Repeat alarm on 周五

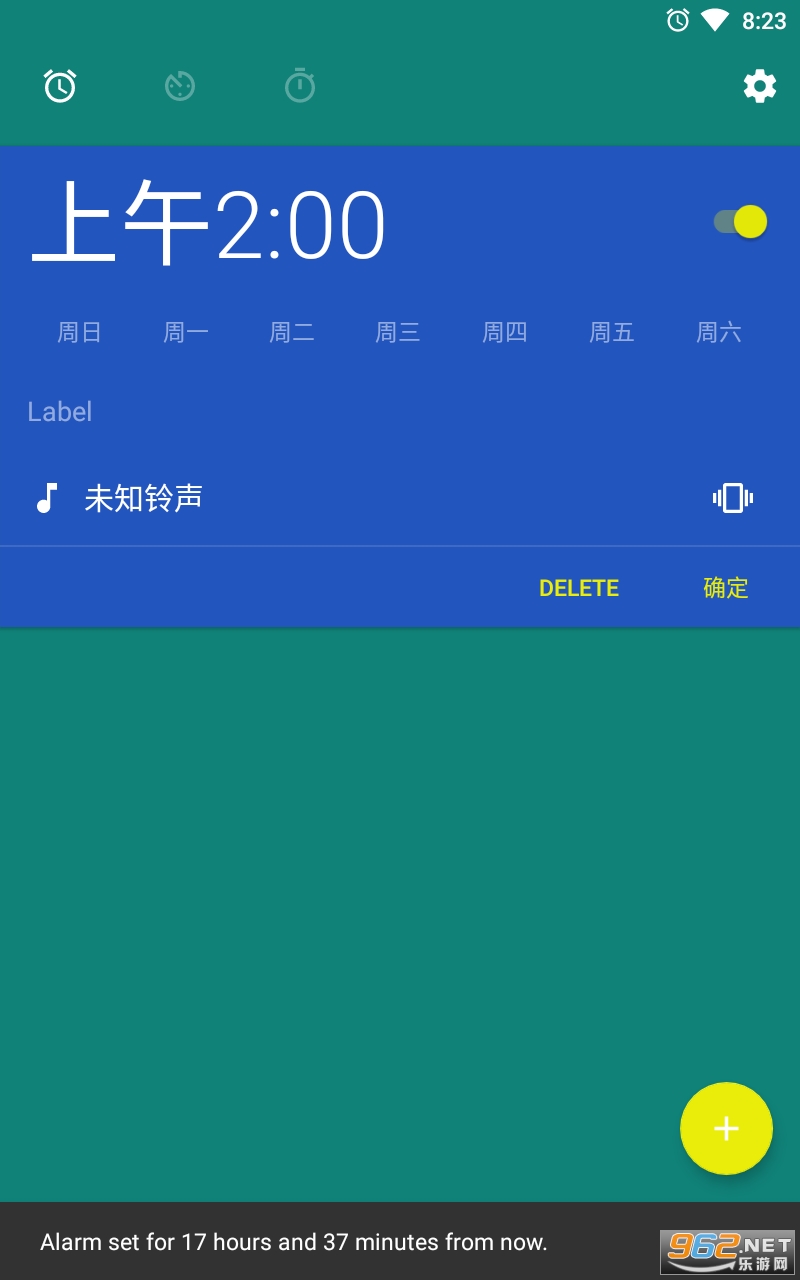612,332
